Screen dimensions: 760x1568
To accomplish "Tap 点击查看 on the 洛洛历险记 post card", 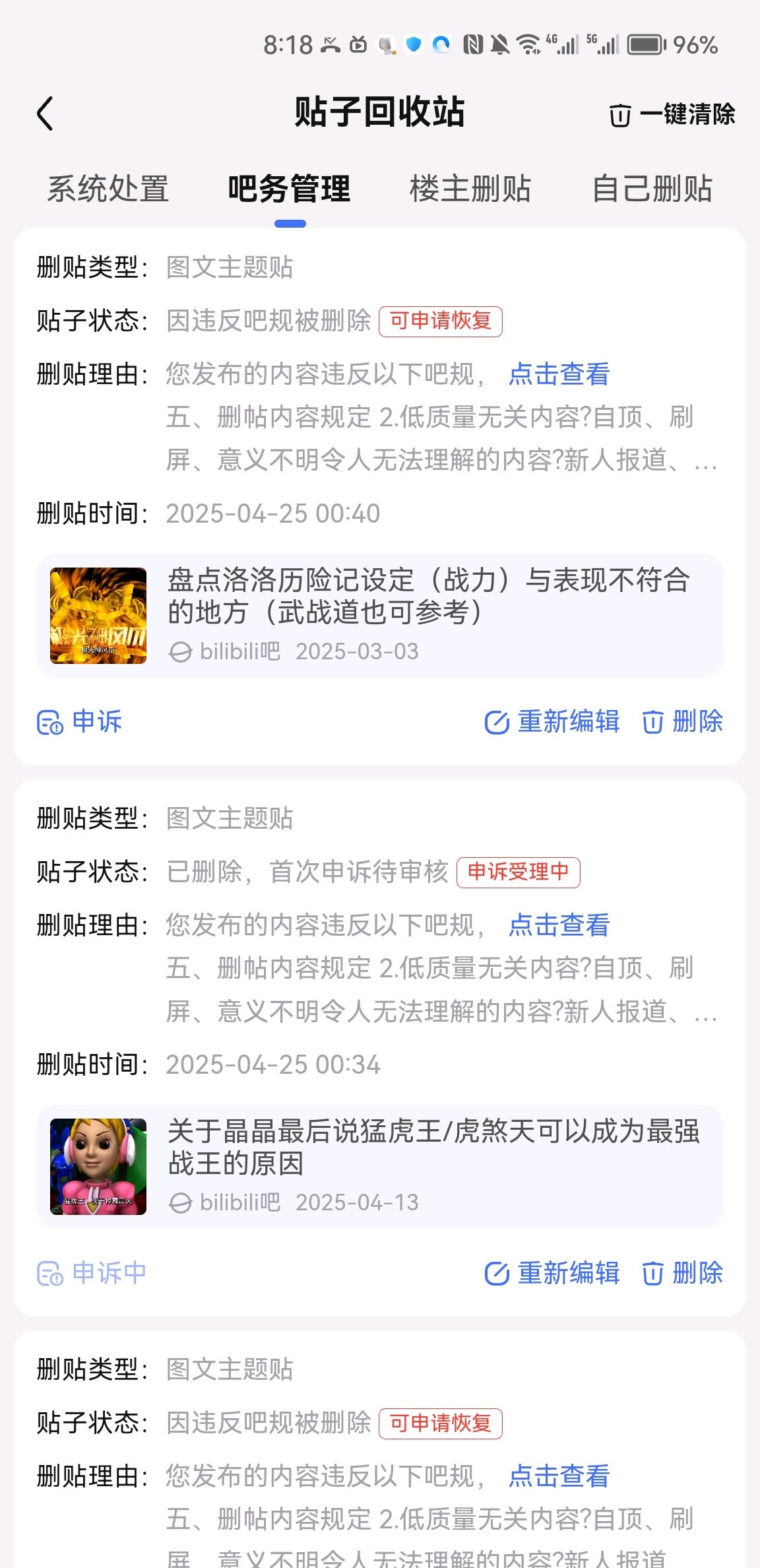I will 559,374.
